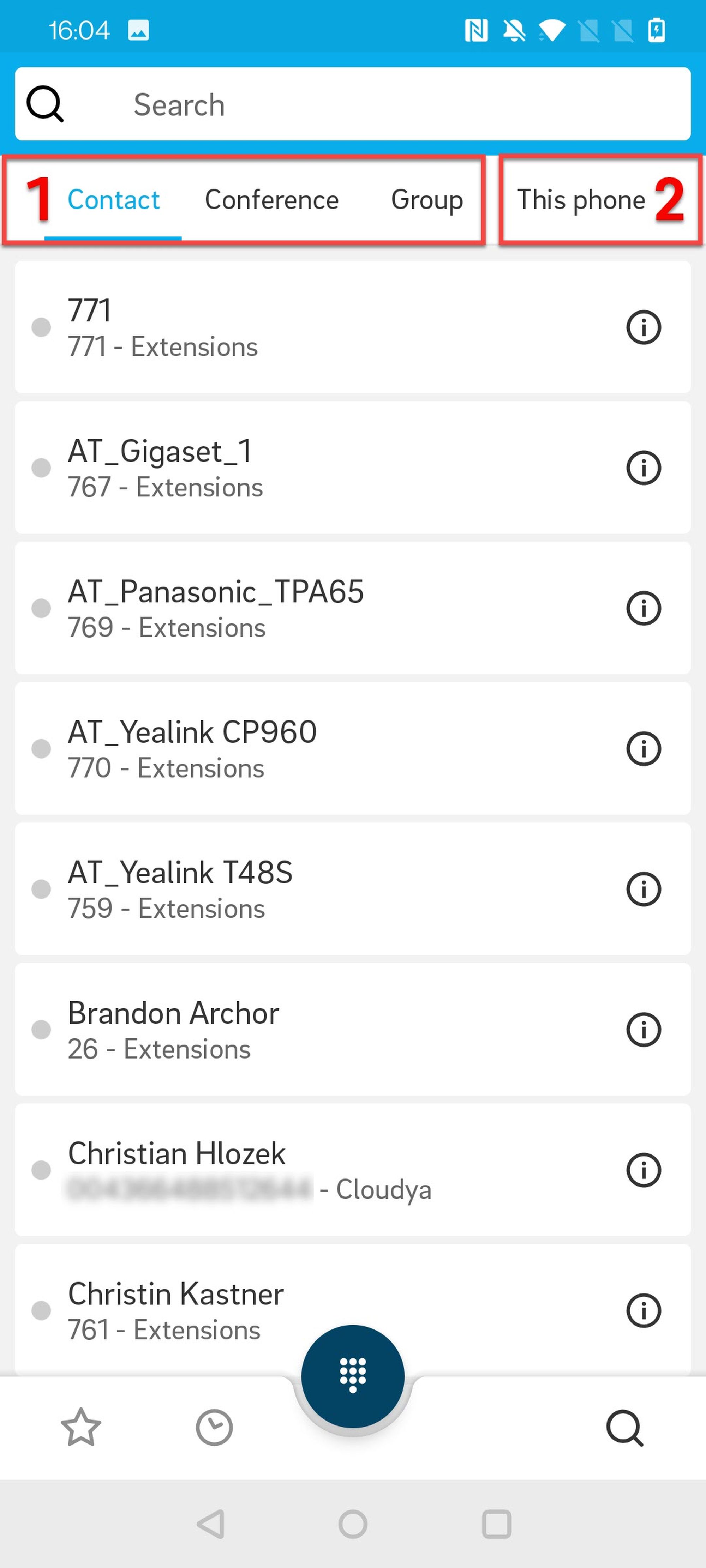
Task: Switch to the Conference tab
Action: click(272, 200)
